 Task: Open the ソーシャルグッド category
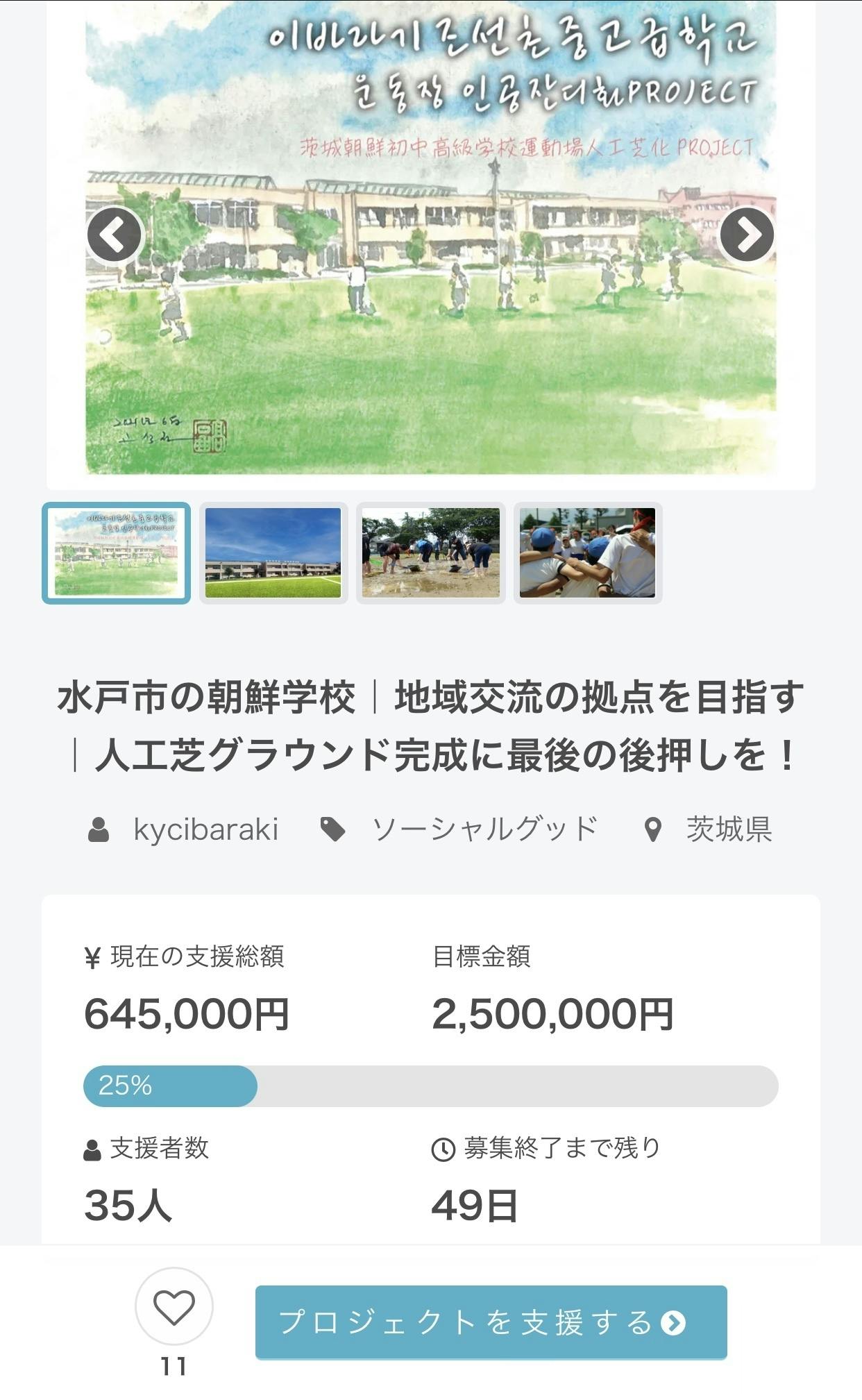point(484,829)
